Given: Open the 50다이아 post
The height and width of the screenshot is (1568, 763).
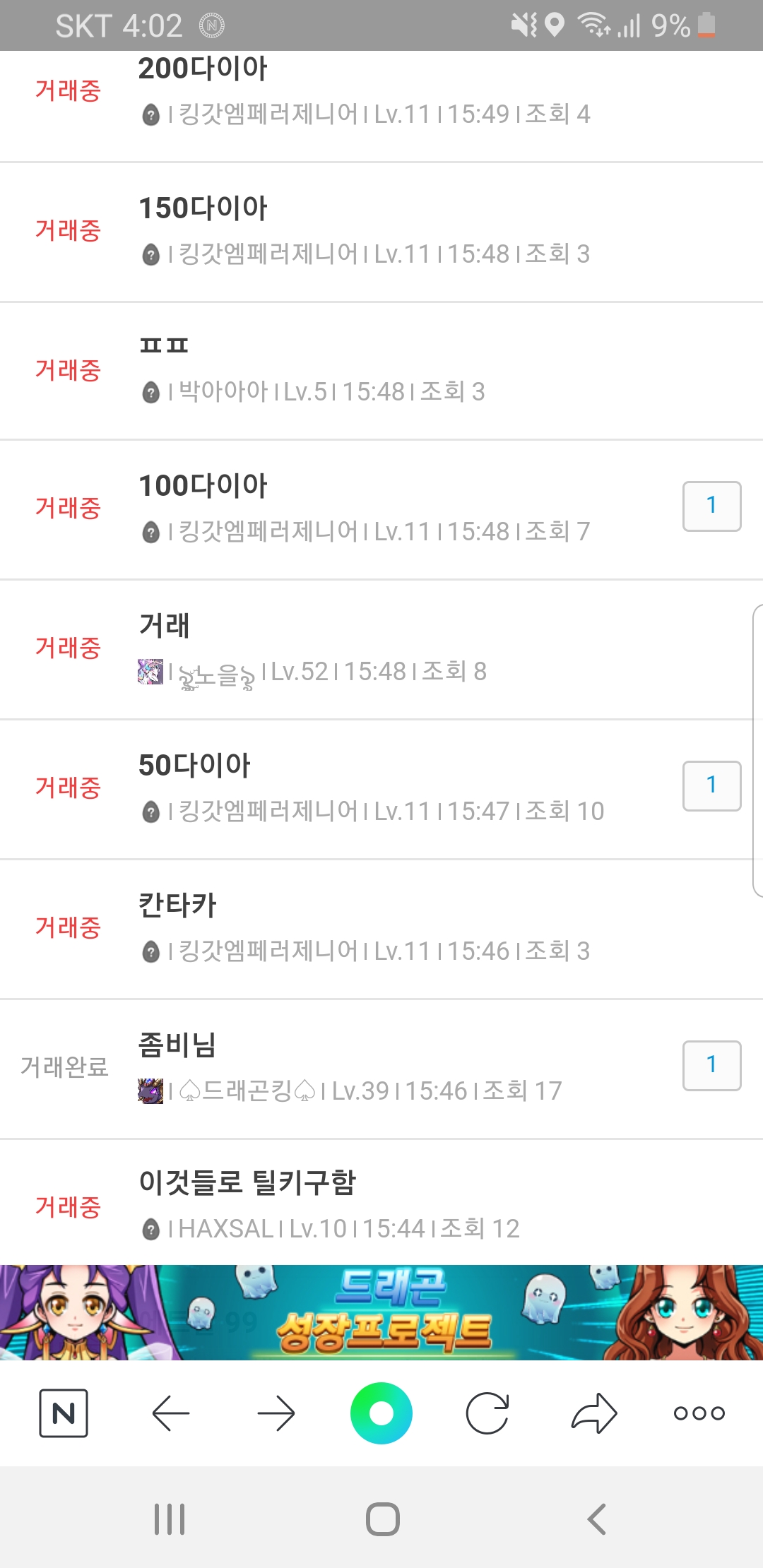Looking at the screenshot, I should [x=194, y=766].
